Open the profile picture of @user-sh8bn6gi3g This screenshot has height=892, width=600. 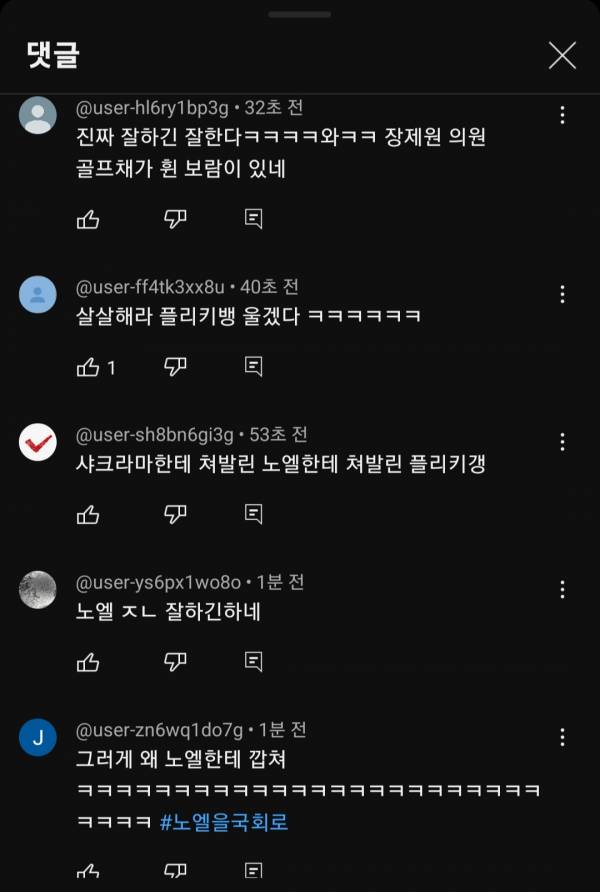tap(38, 442)
